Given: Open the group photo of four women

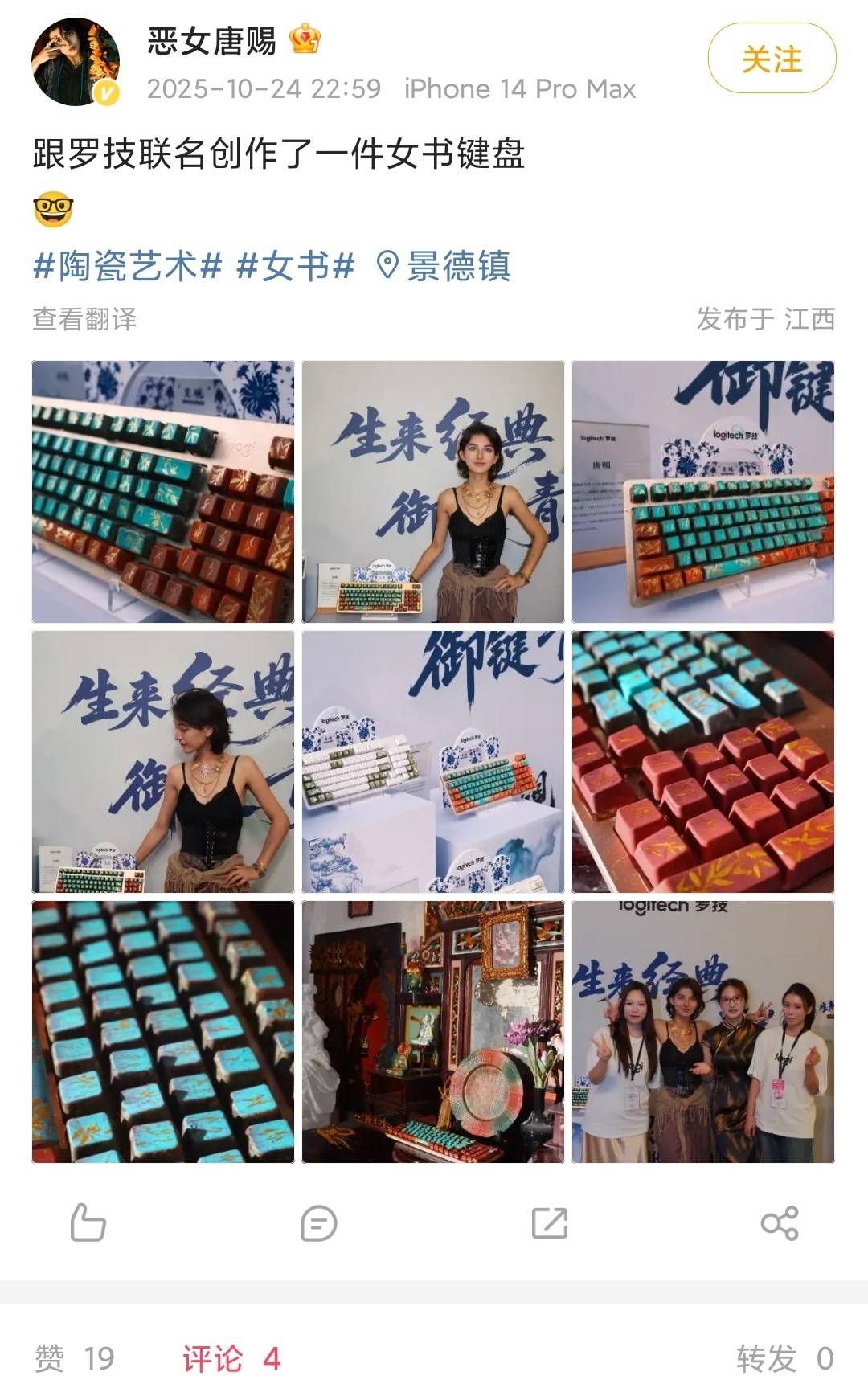Looking at the screenshot, I should (x=703, y=1031).
